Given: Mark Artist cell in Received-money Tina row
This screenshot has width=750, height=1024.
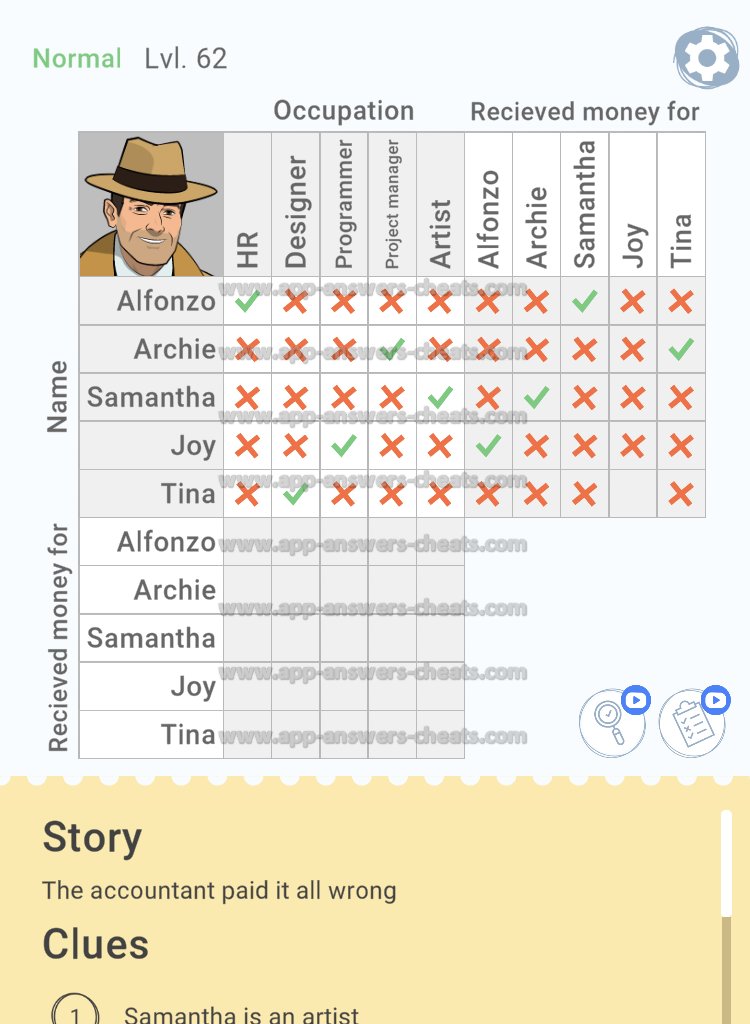Looking at the screenshot, I should click(x=440, y=734).
